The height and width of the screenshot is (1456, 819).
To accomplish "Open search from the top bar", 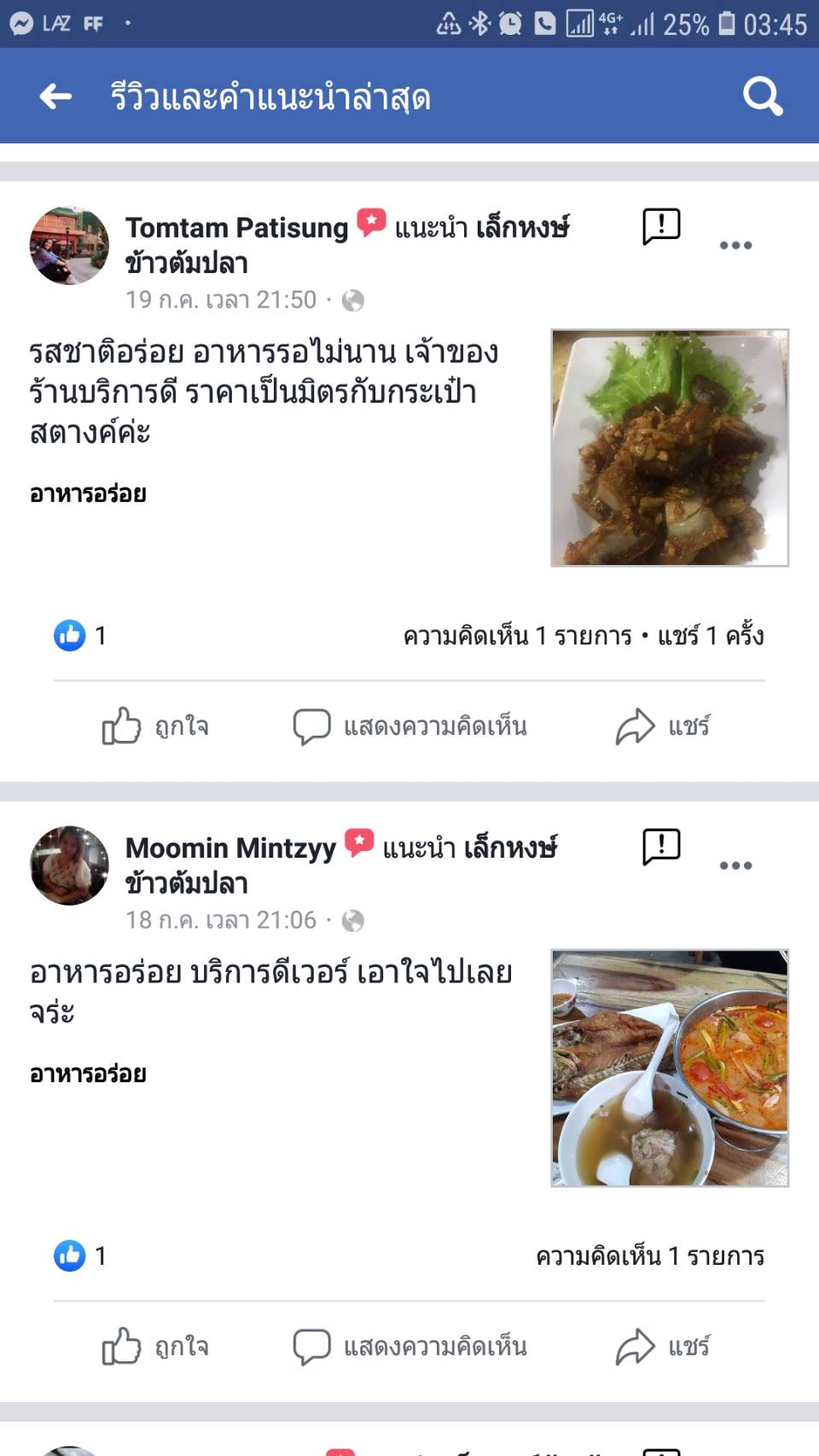I will (x=762, y=96).
